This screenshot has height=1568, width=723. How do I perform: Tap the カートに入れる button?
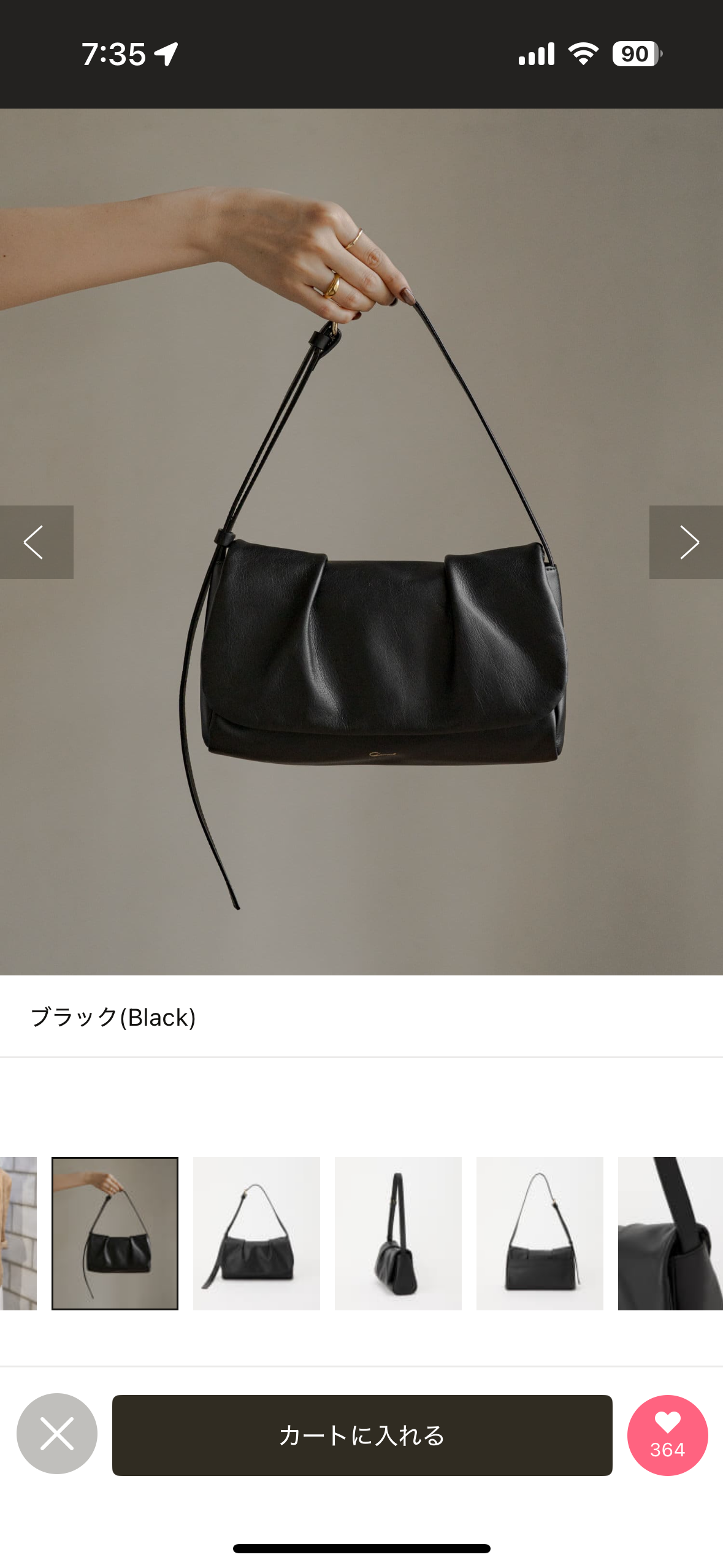(x=362, y=1434)
